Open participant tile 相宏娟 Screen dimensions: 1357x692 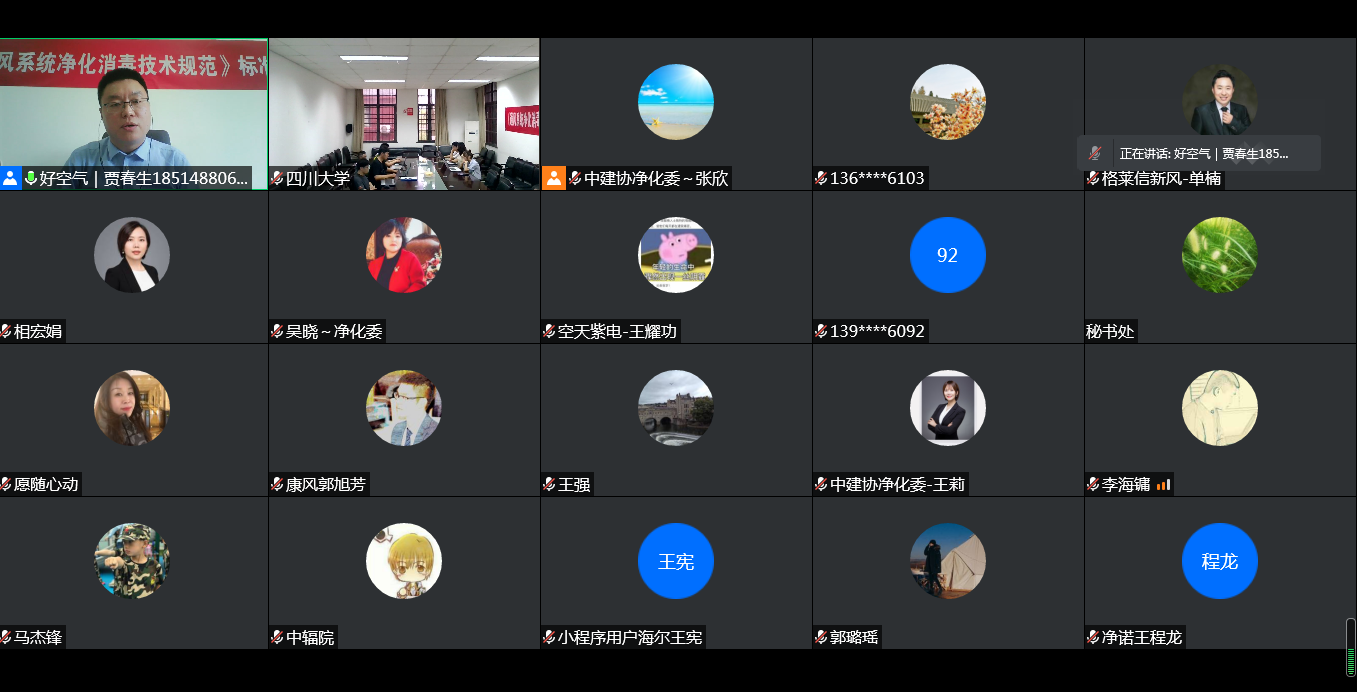click(132, 255)
